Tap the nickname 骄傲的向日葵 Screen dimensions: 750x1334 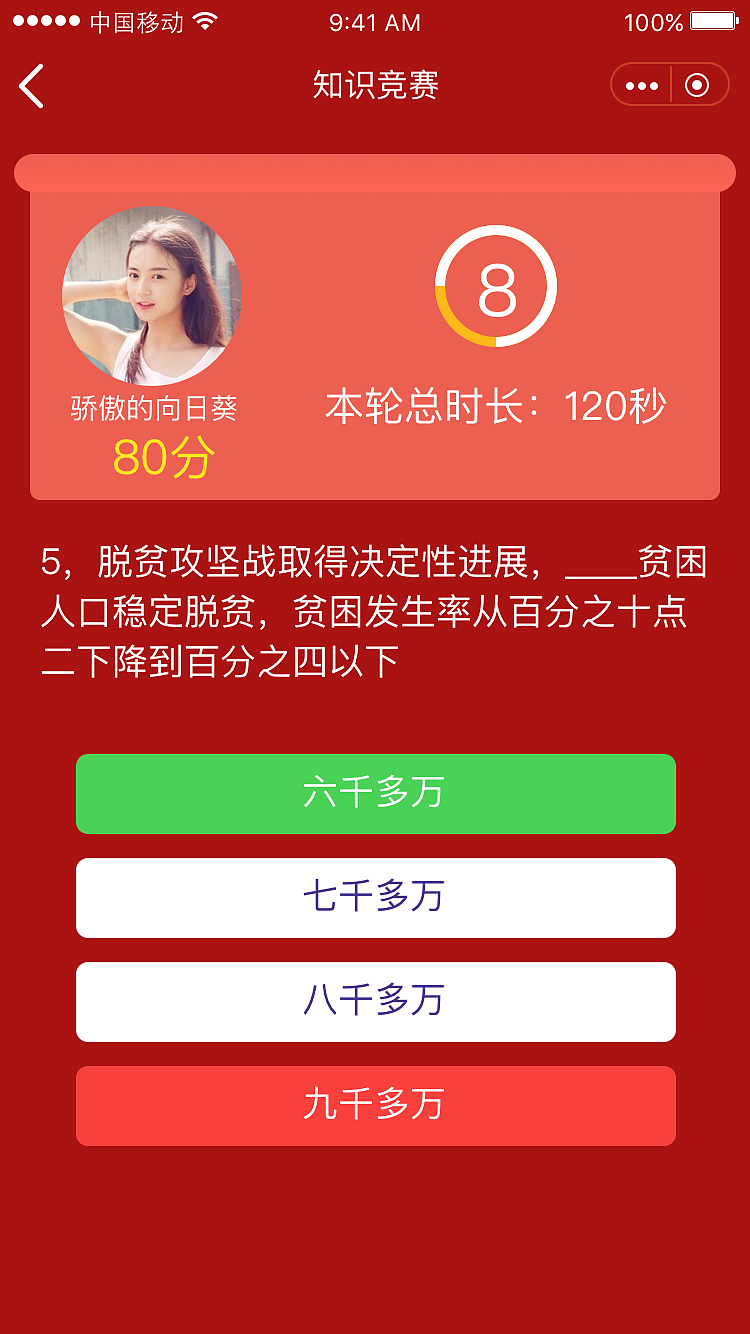coord(153,407)
